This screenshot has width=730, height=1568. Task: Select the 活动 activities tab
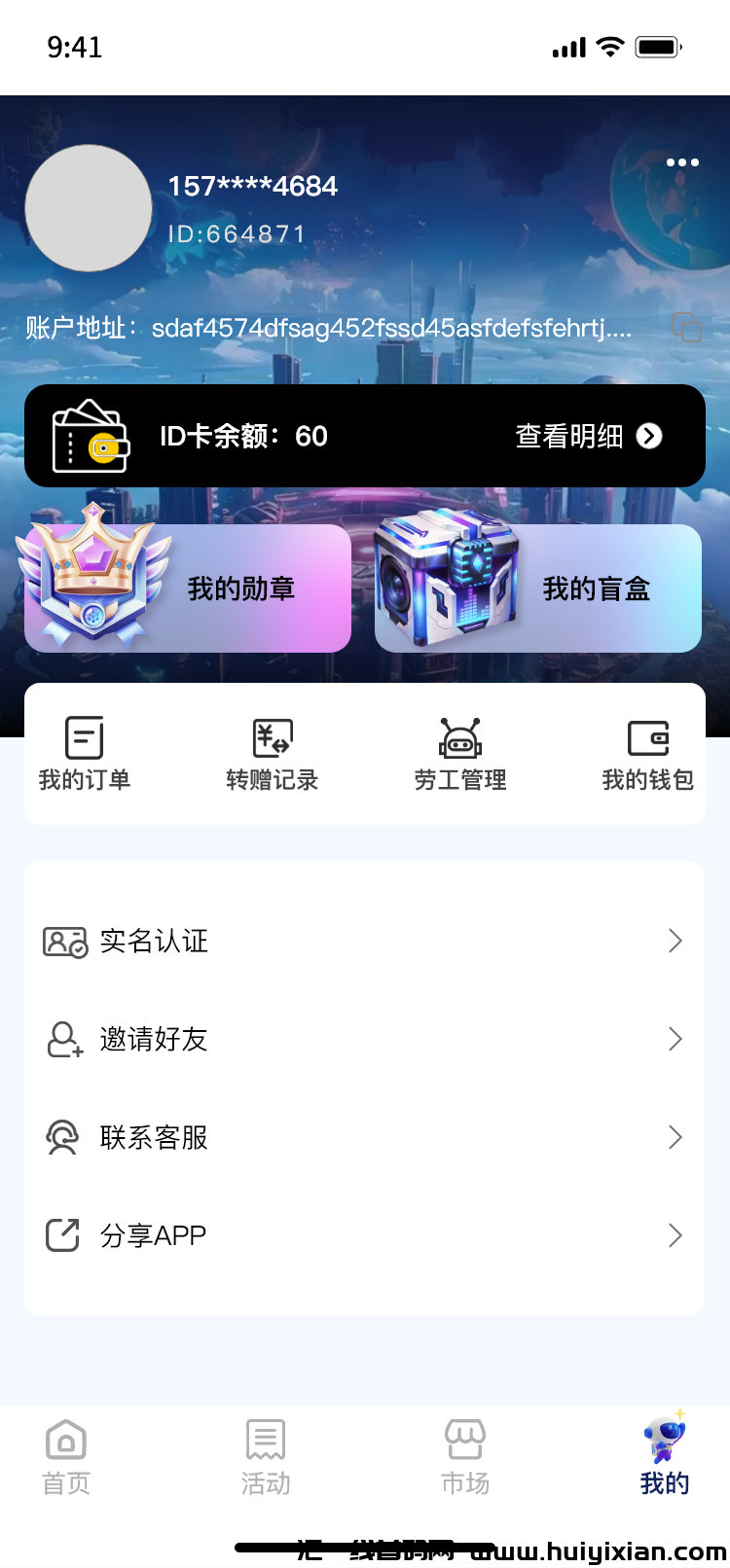(x=265, y=1454)
